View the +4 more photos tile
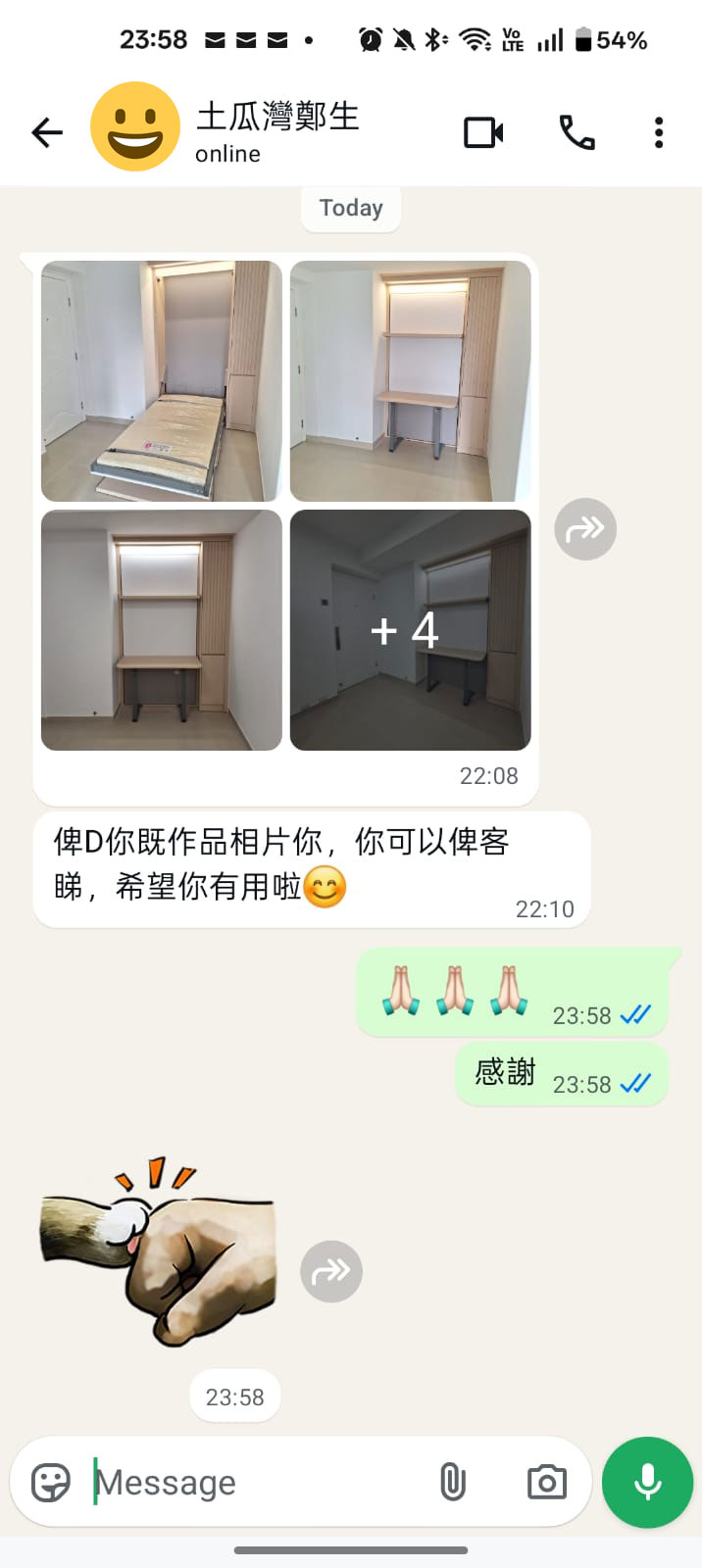 tap(410, 630)
